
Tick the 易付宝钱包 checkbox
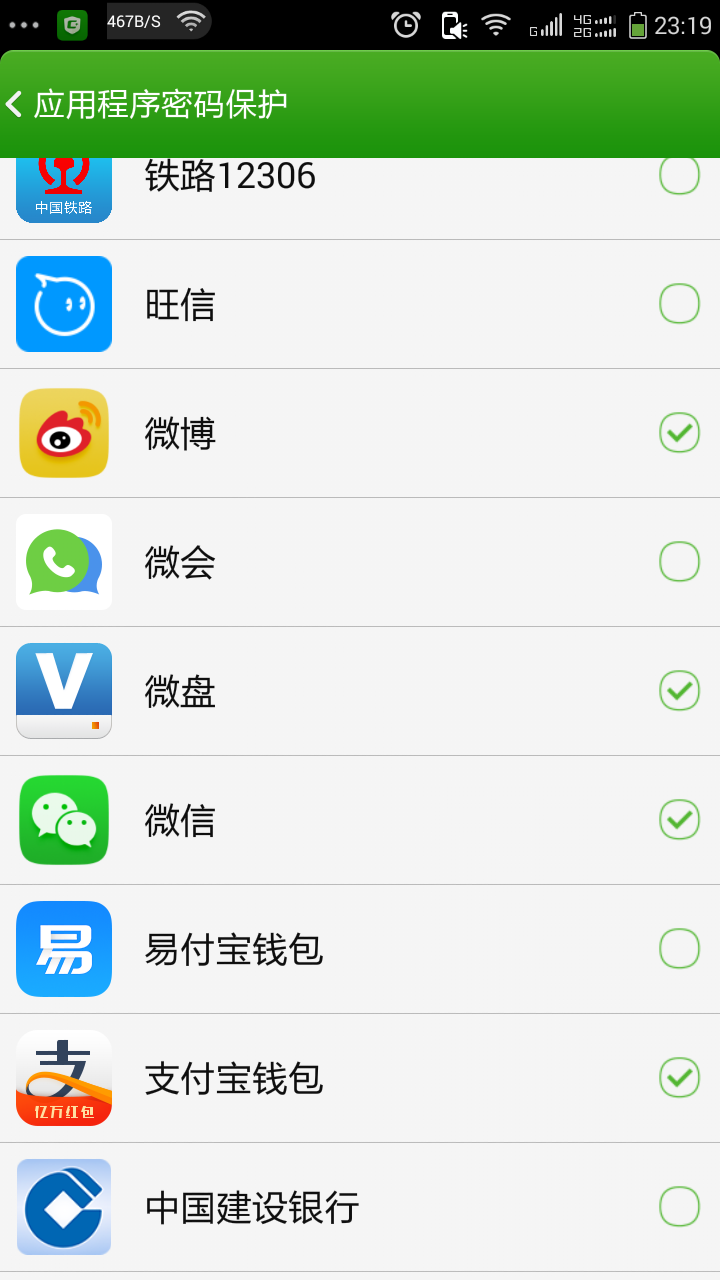click(679, 949)
